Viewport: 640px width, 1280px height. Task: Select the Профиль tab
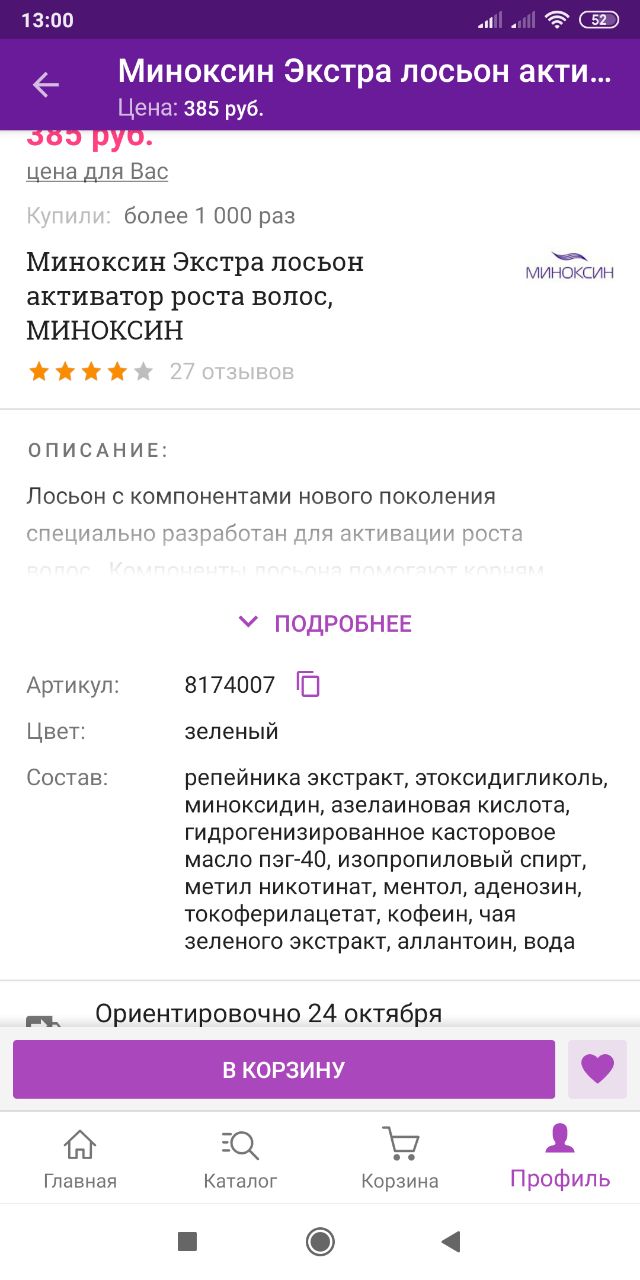[x=560, y=1157]
